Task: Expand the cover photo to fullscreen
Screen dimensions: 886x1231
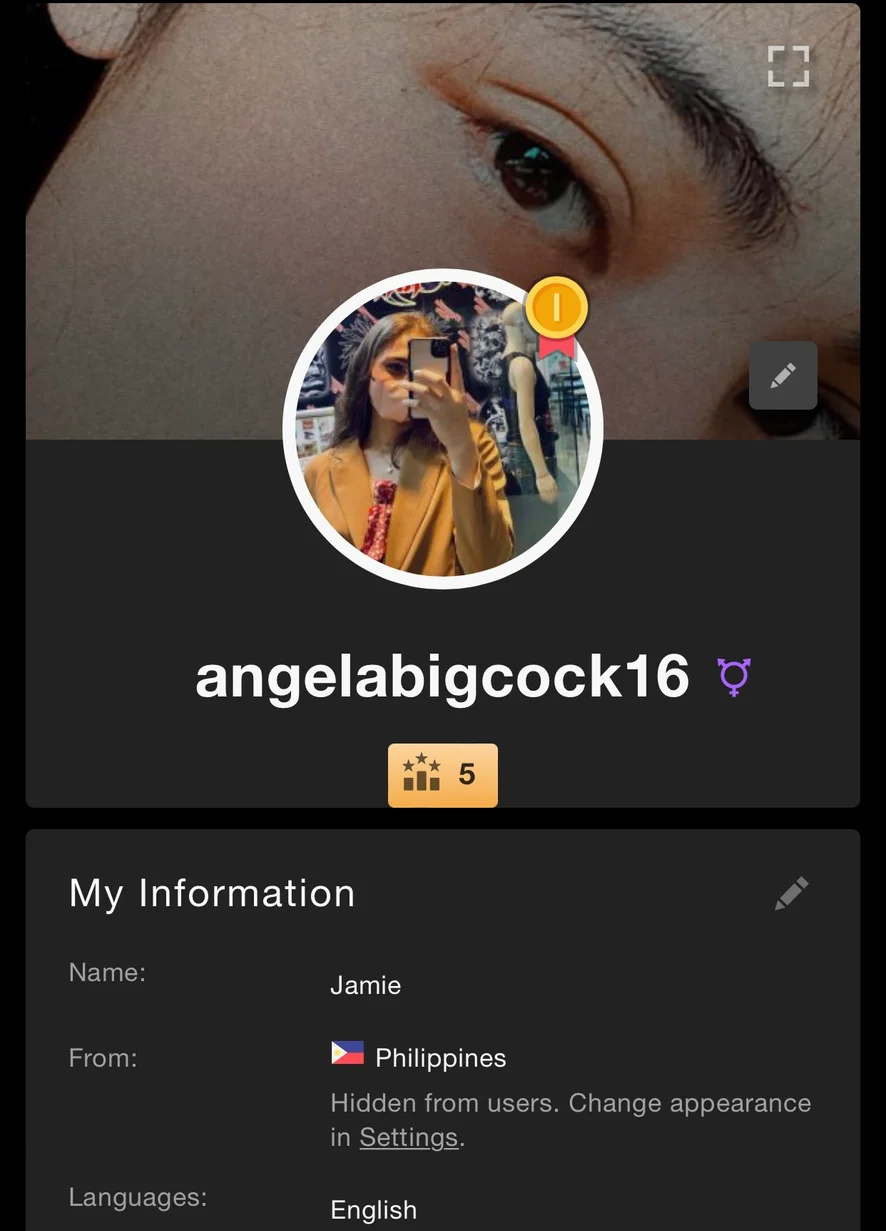Action: (x=788, y=66)
